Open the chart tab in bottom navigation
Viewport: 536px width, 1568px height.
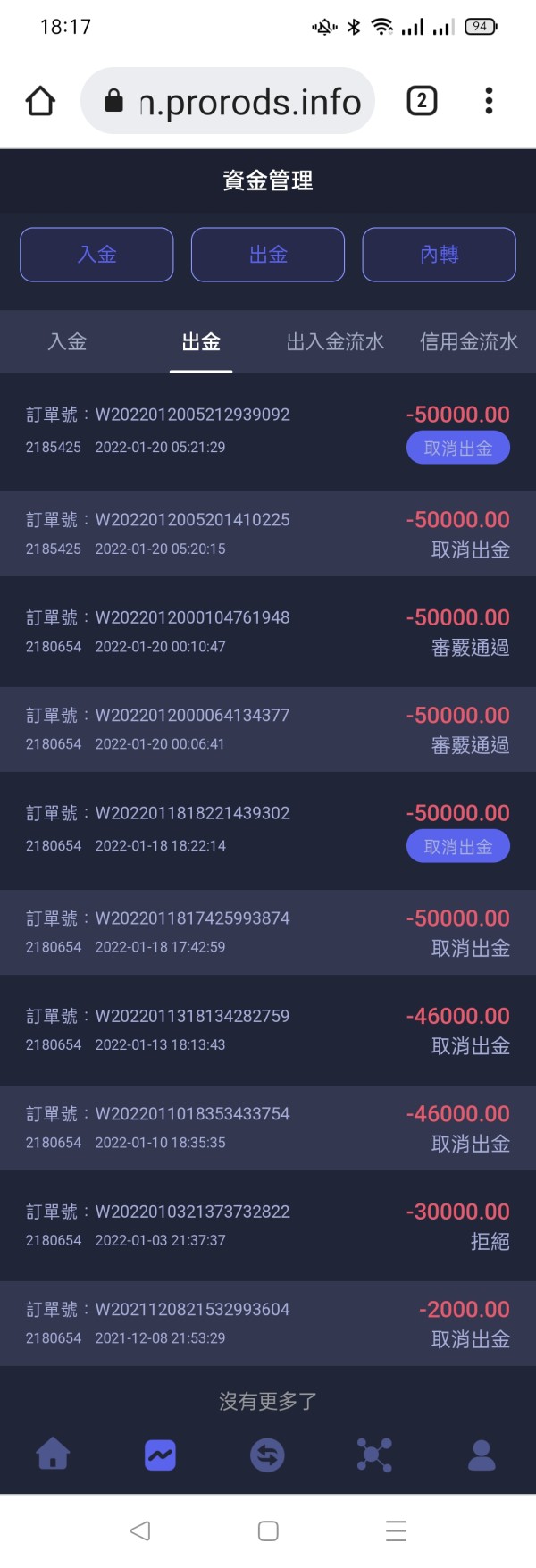[160, 1455]
